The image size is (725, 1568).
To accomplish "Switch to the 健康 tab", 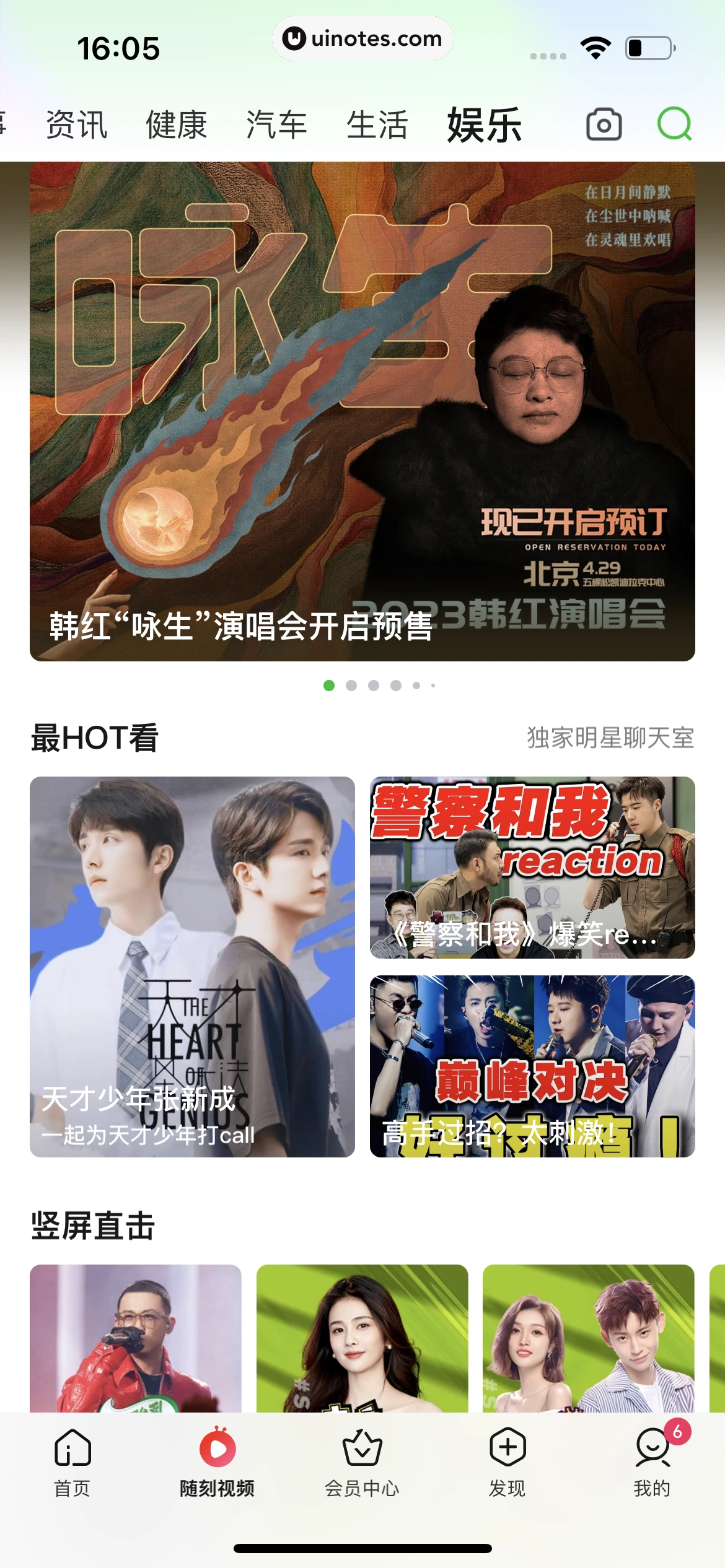I will click(x=176, y=125).
